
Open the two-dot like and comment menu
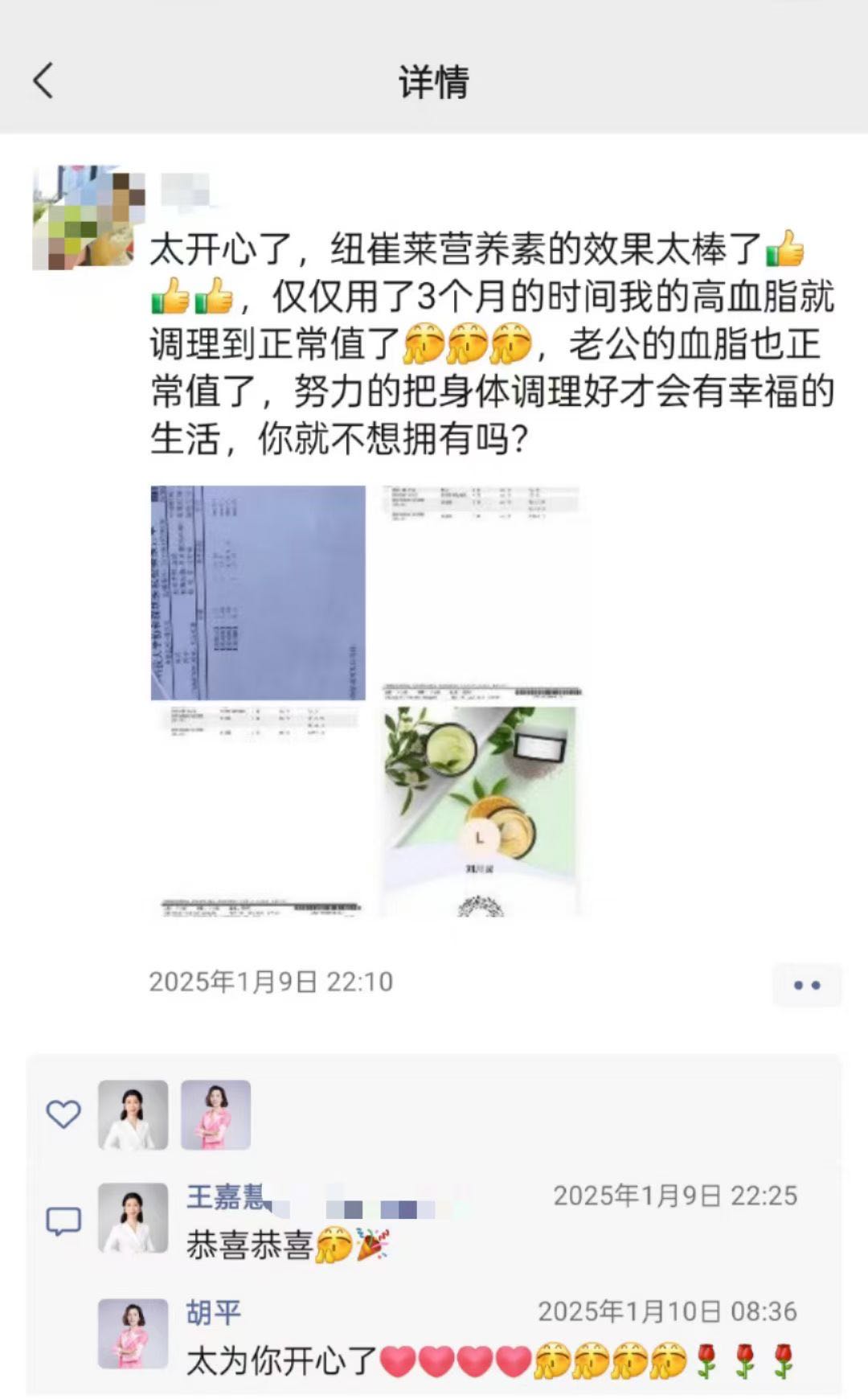tap(806, 985)
